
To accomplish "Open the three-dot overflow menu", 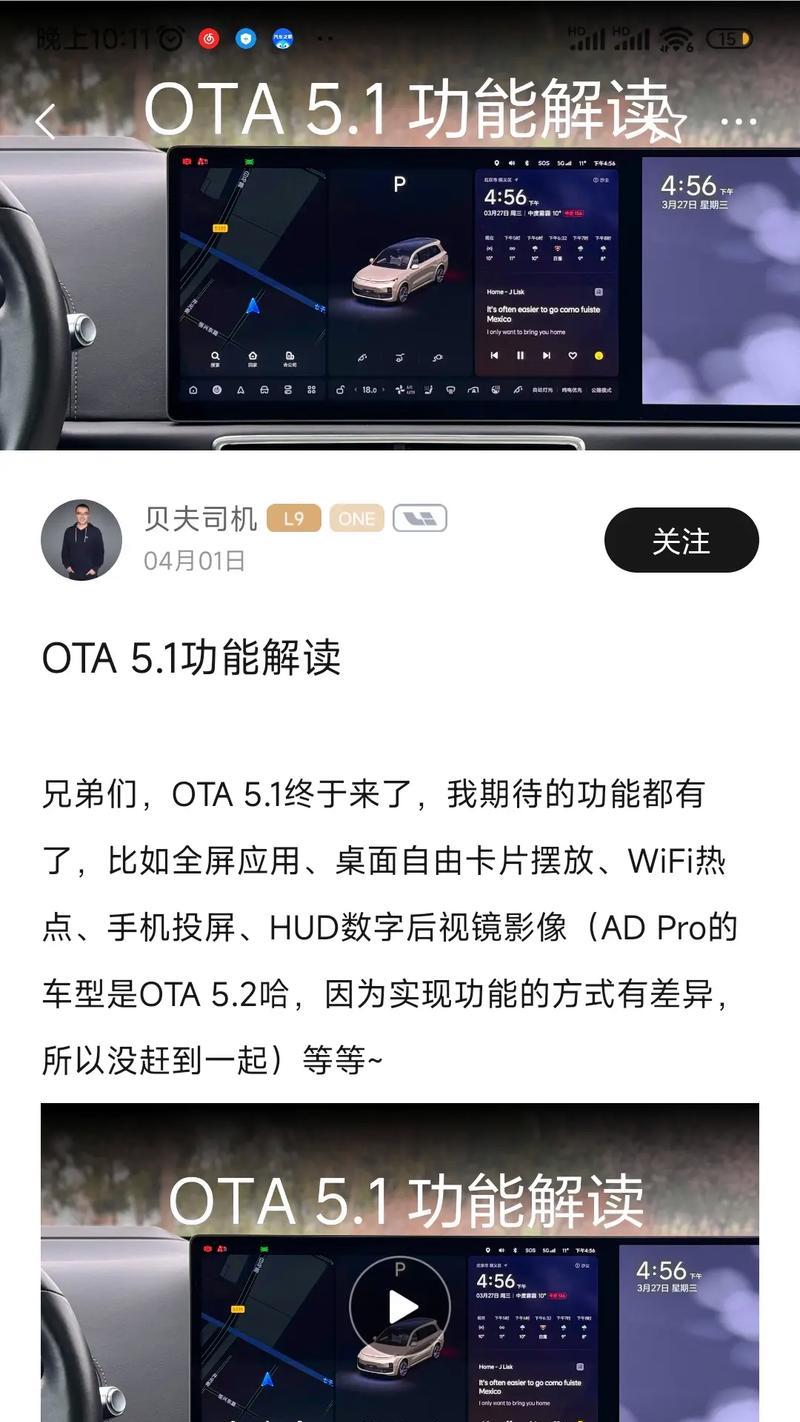I will tap(739, 122).
